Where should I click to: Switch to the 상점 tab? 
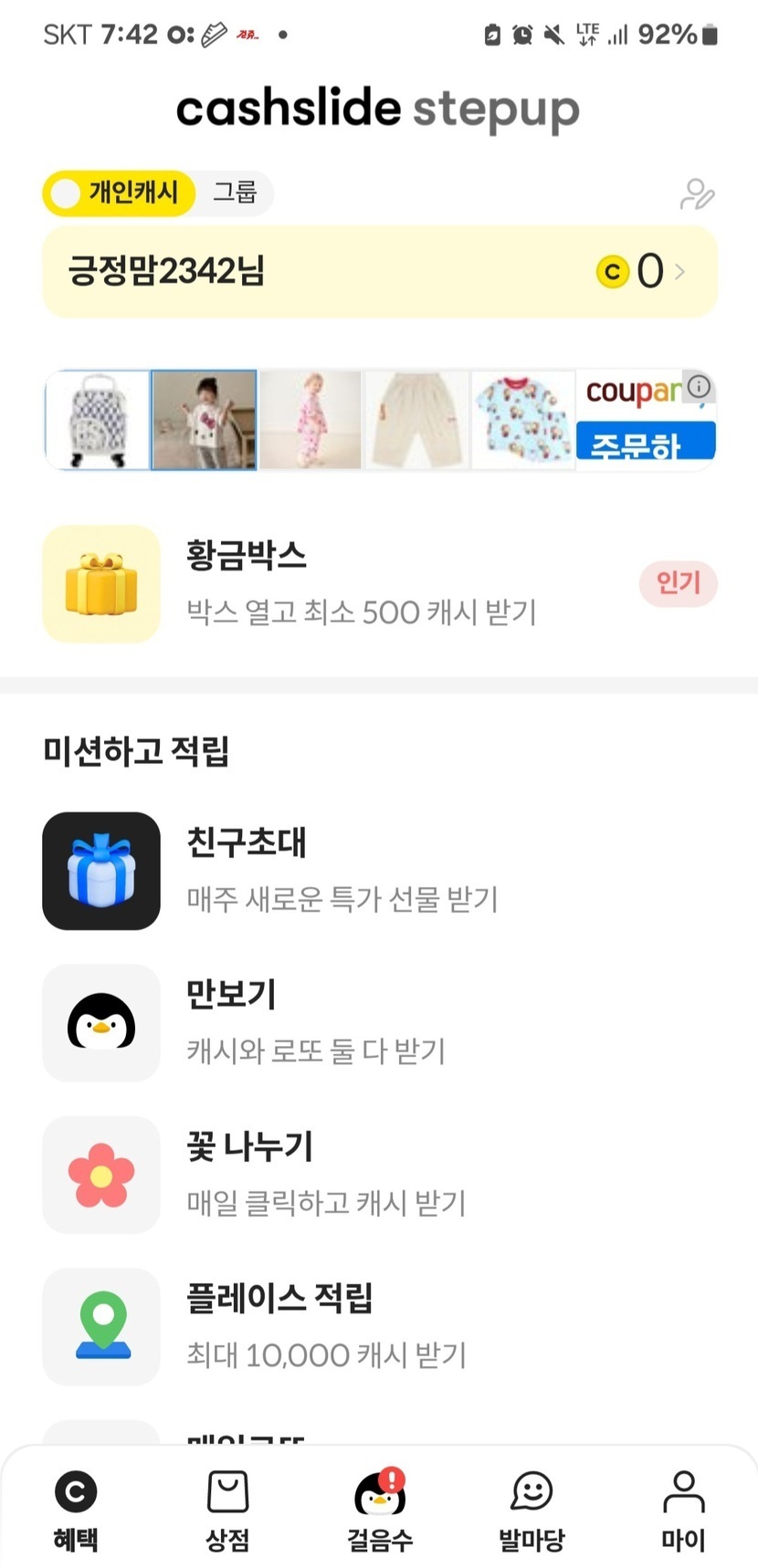coord(227,1510)
